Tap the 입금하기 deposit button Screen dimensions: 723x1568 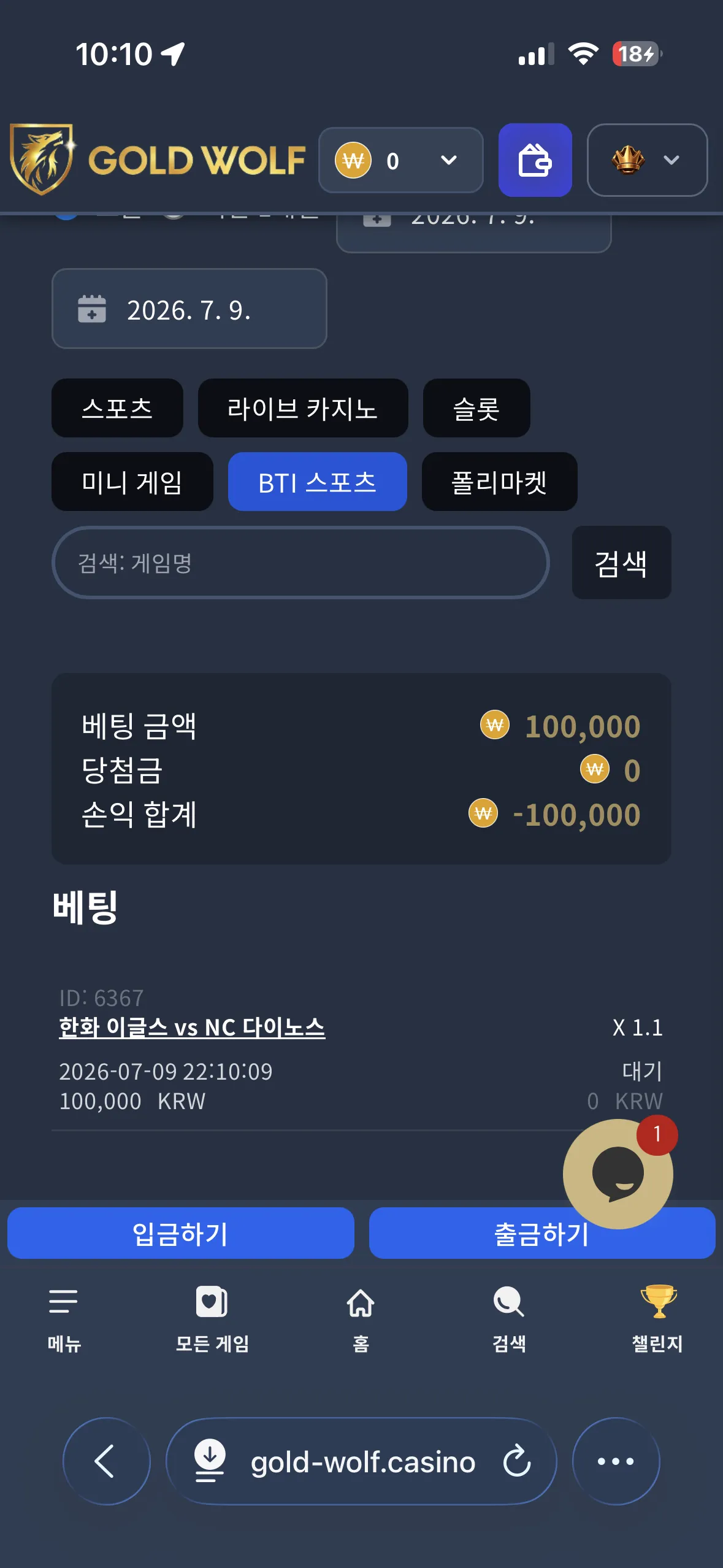(x=181, y=1233)
